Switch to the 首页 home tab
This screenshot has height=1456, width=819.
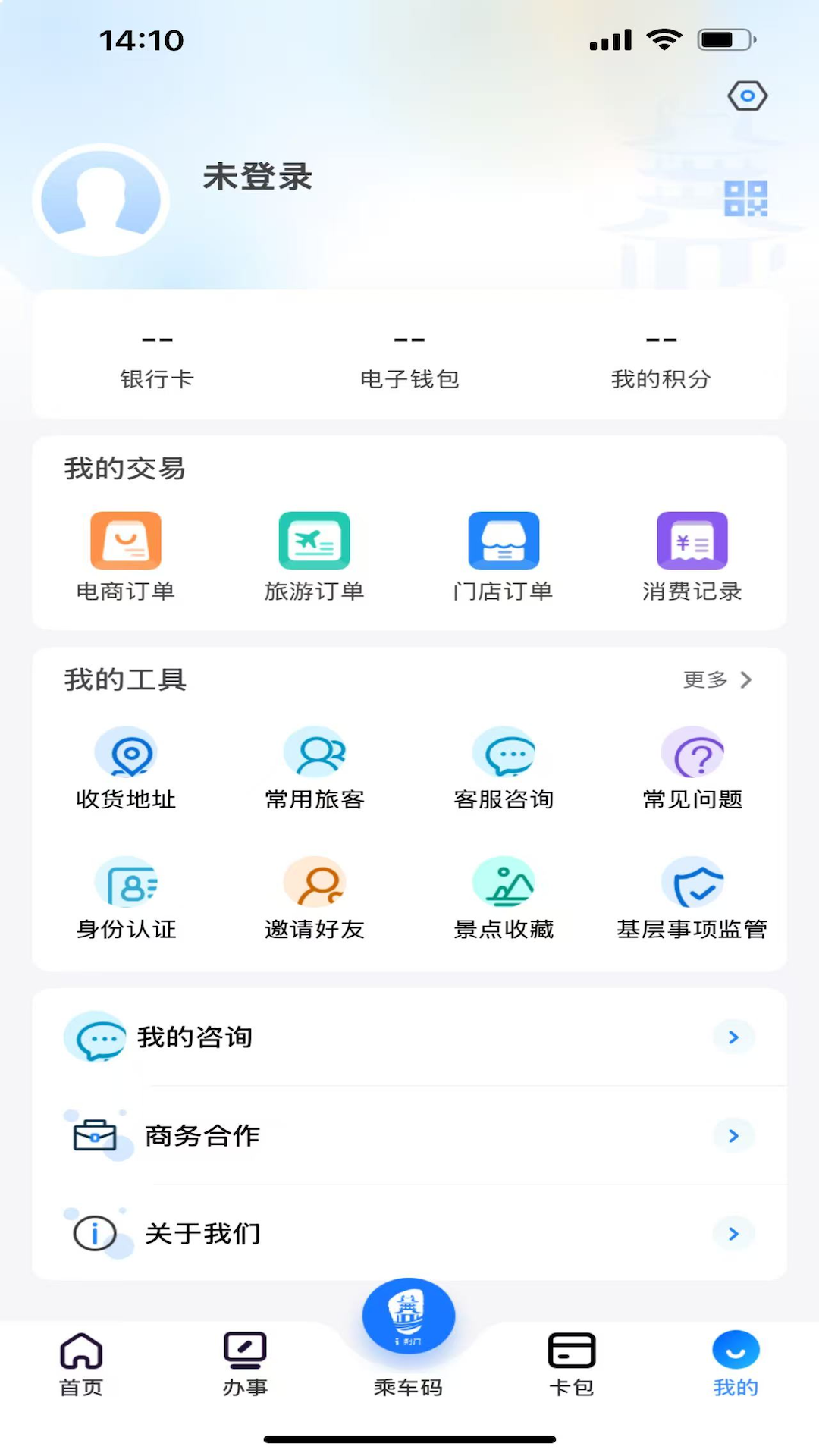pos(80,1363)
